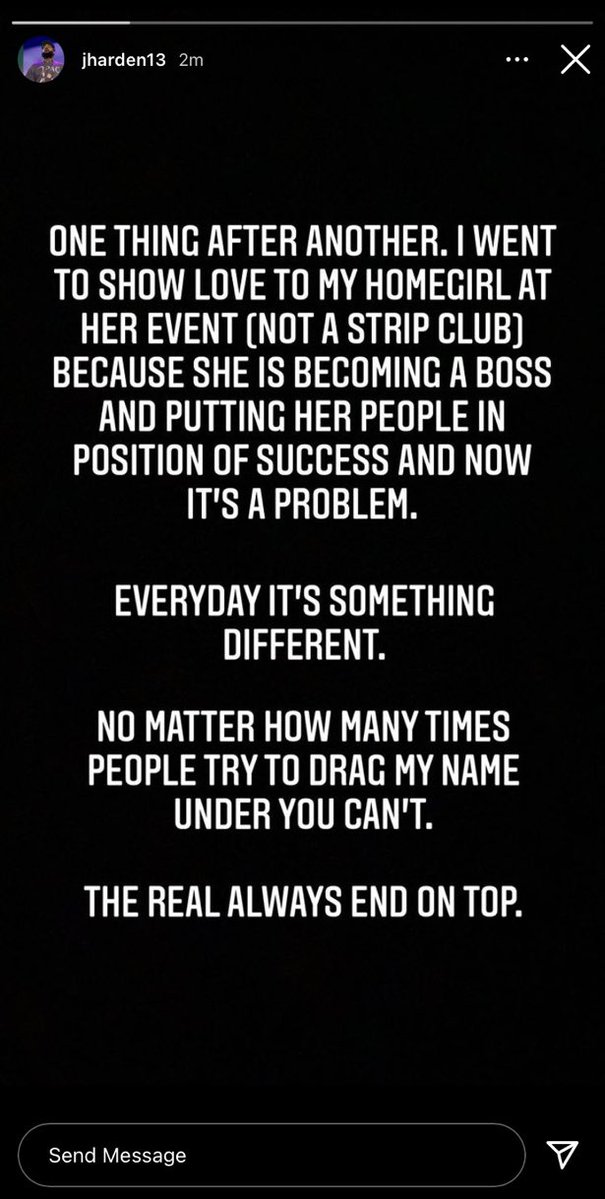Open jharden13's profile picture

[x=41, y=60]
